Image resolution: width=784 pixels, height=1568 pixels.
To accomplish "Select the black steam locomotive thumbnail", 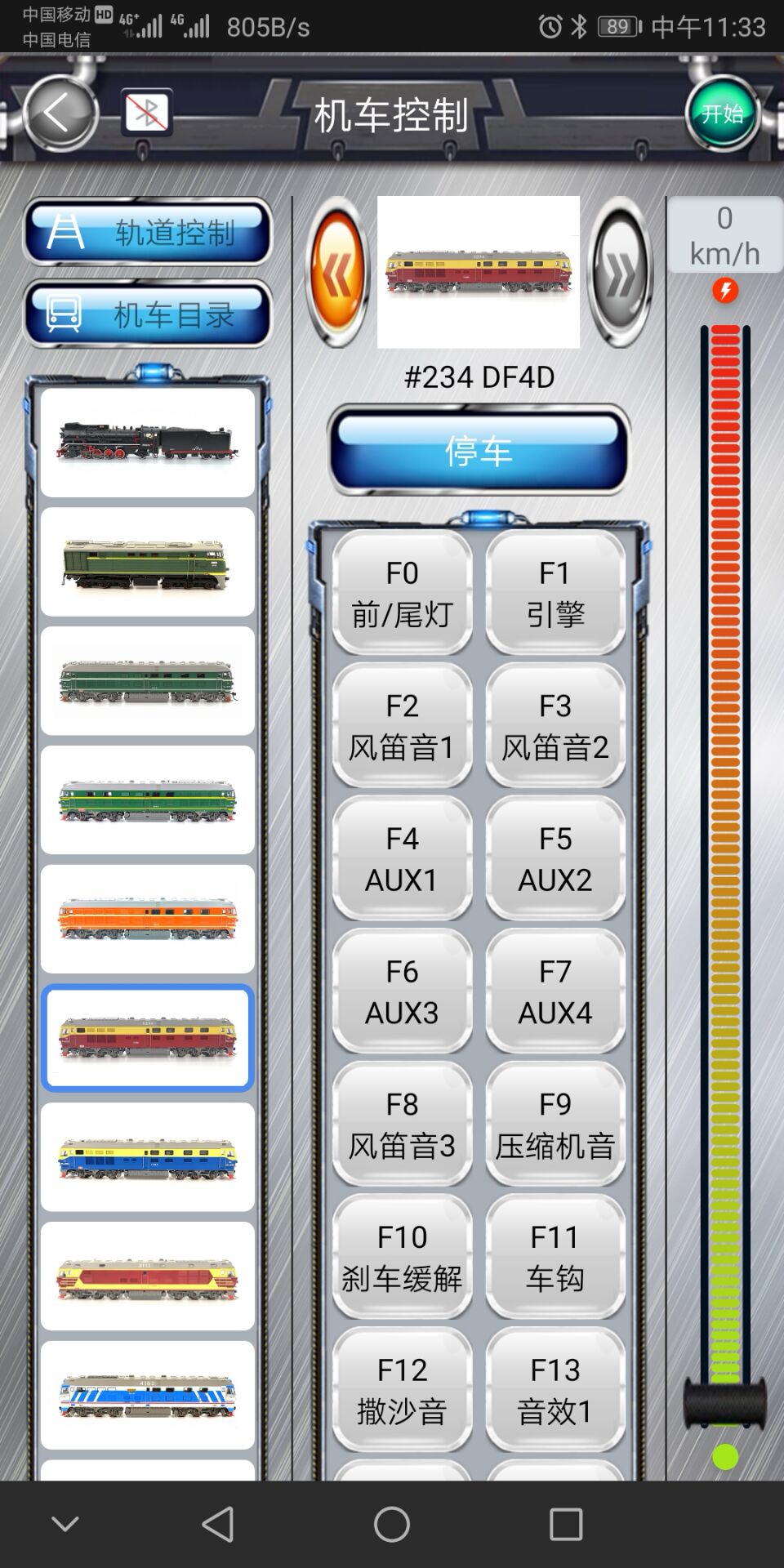I will [x=148, y=443].
